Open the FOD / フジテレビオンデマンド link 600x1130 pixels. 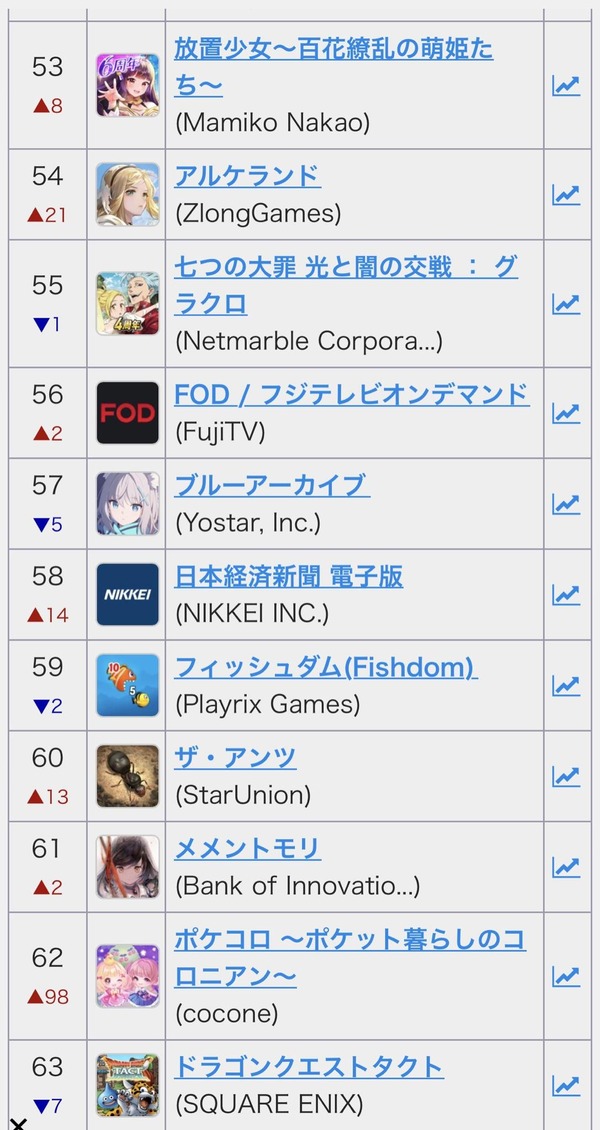click(352, 395)
